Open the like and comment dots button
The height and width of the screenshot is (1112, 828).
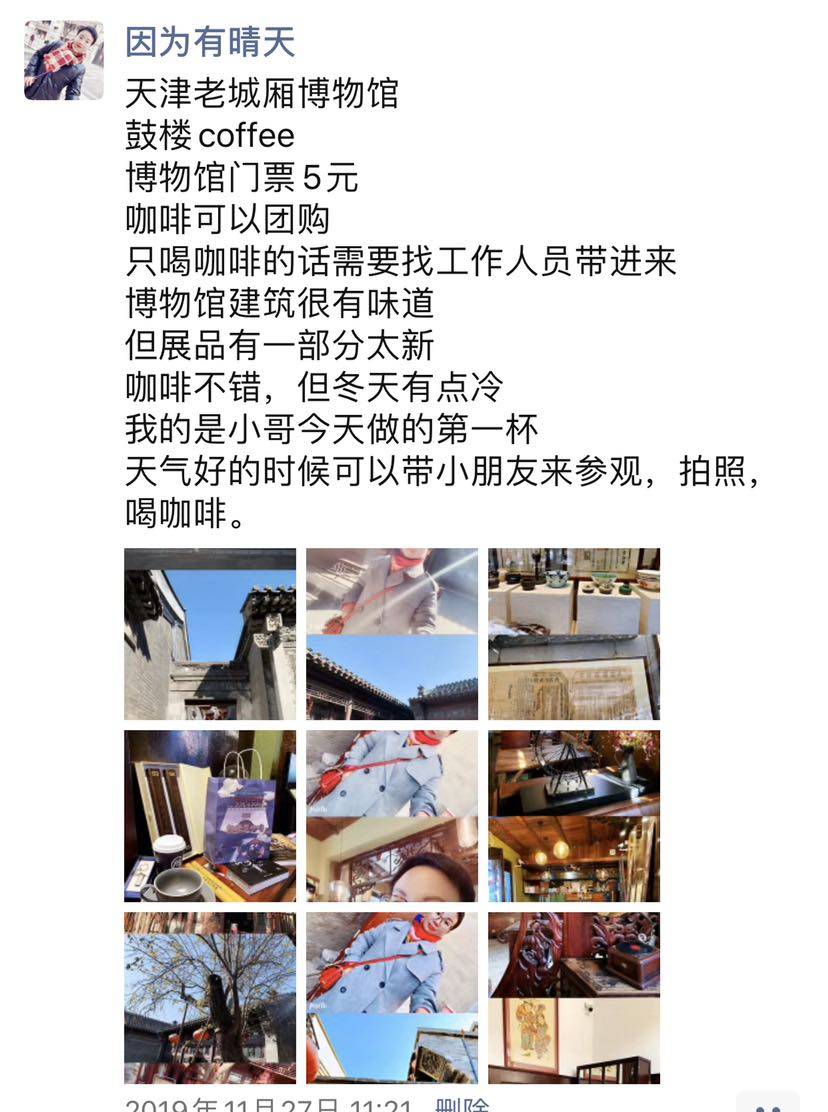[768, 1106]
